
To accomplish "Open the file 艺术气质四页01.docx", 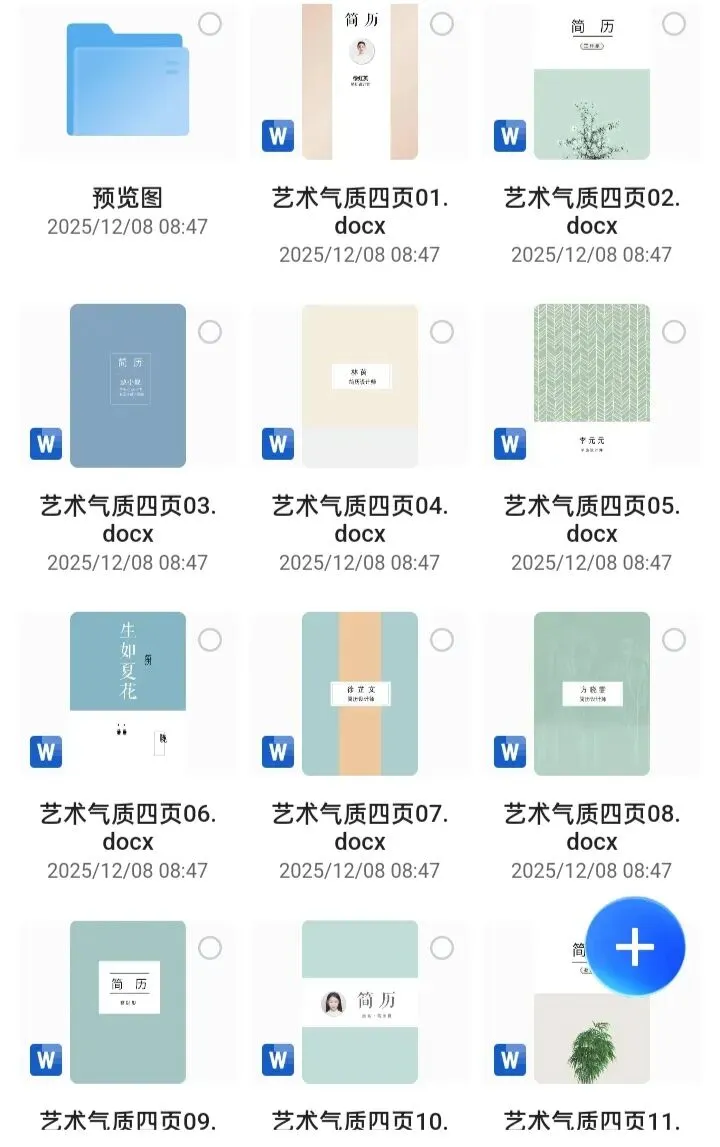I will point(359,82).
